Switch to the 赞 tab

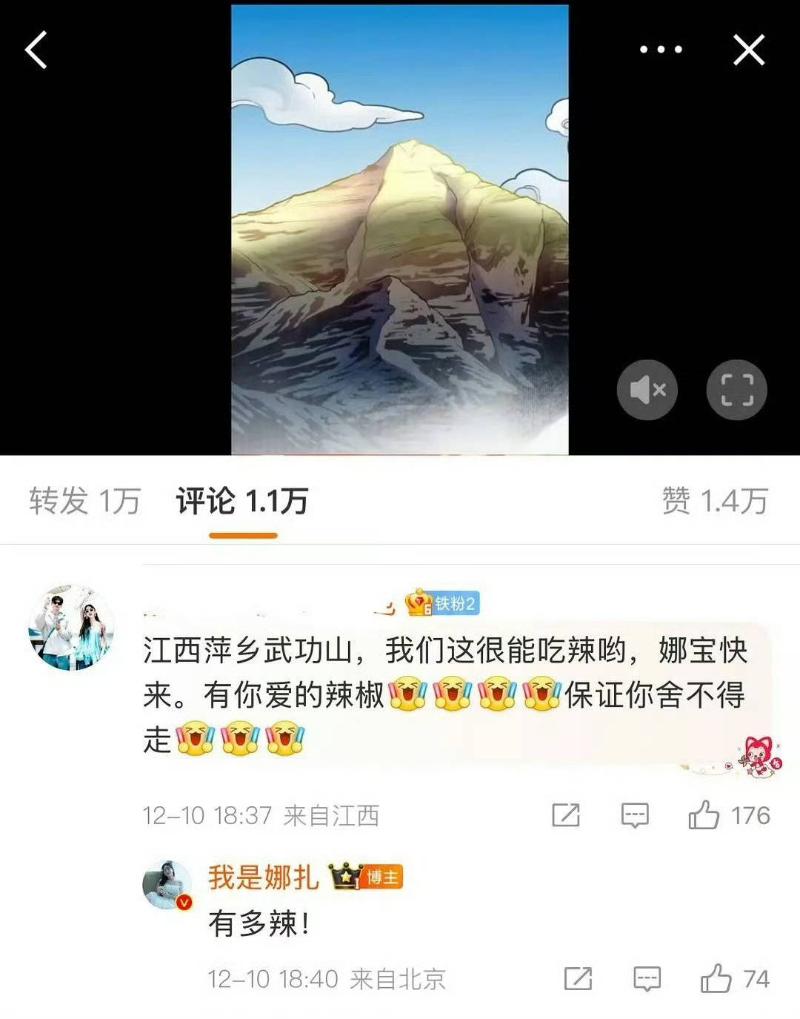click(x=714, y=501)
